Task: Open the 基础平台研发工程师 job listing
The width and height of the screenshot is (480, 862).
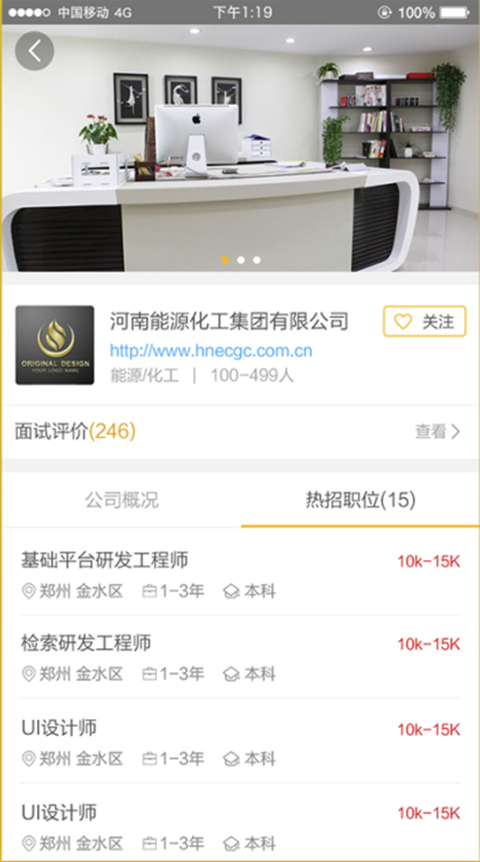Action: pos(240,574)
